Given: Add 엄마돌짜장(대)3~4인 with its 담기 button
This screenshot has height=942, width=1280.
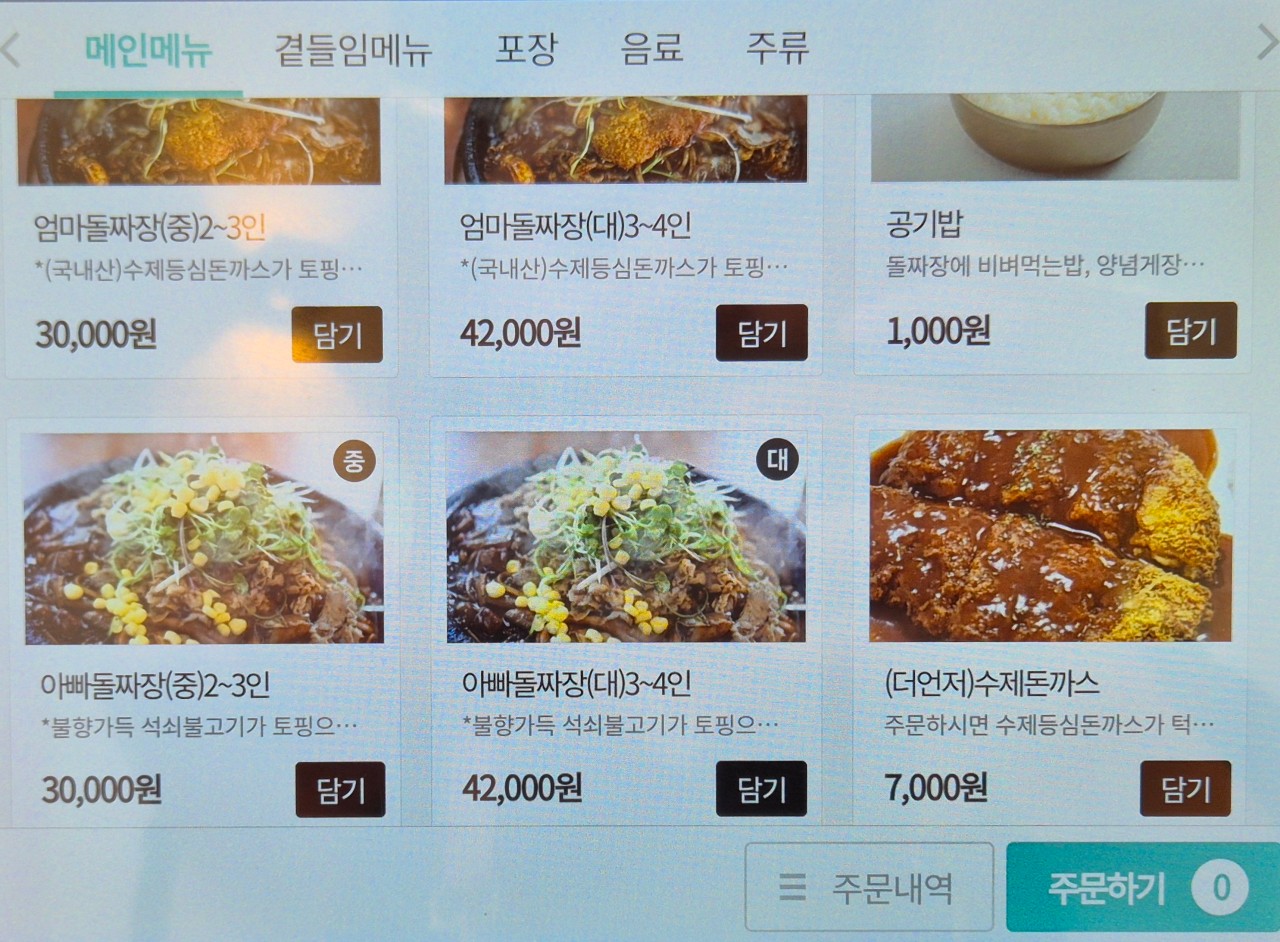Looking at the screenshot, I should click(761, 333).
